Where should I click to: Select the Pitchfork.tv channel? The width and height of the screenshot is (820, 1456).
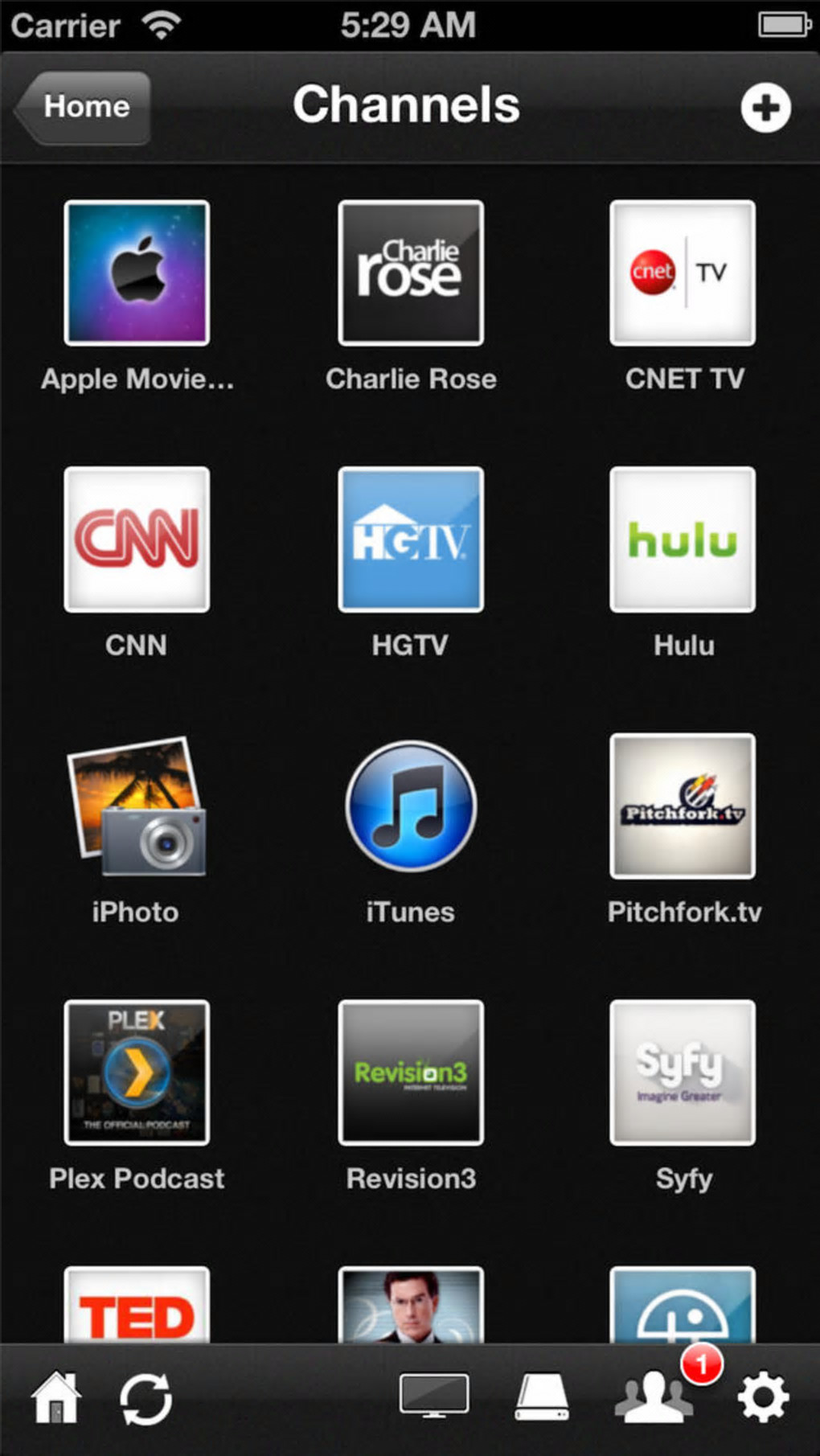coord(683,806)
